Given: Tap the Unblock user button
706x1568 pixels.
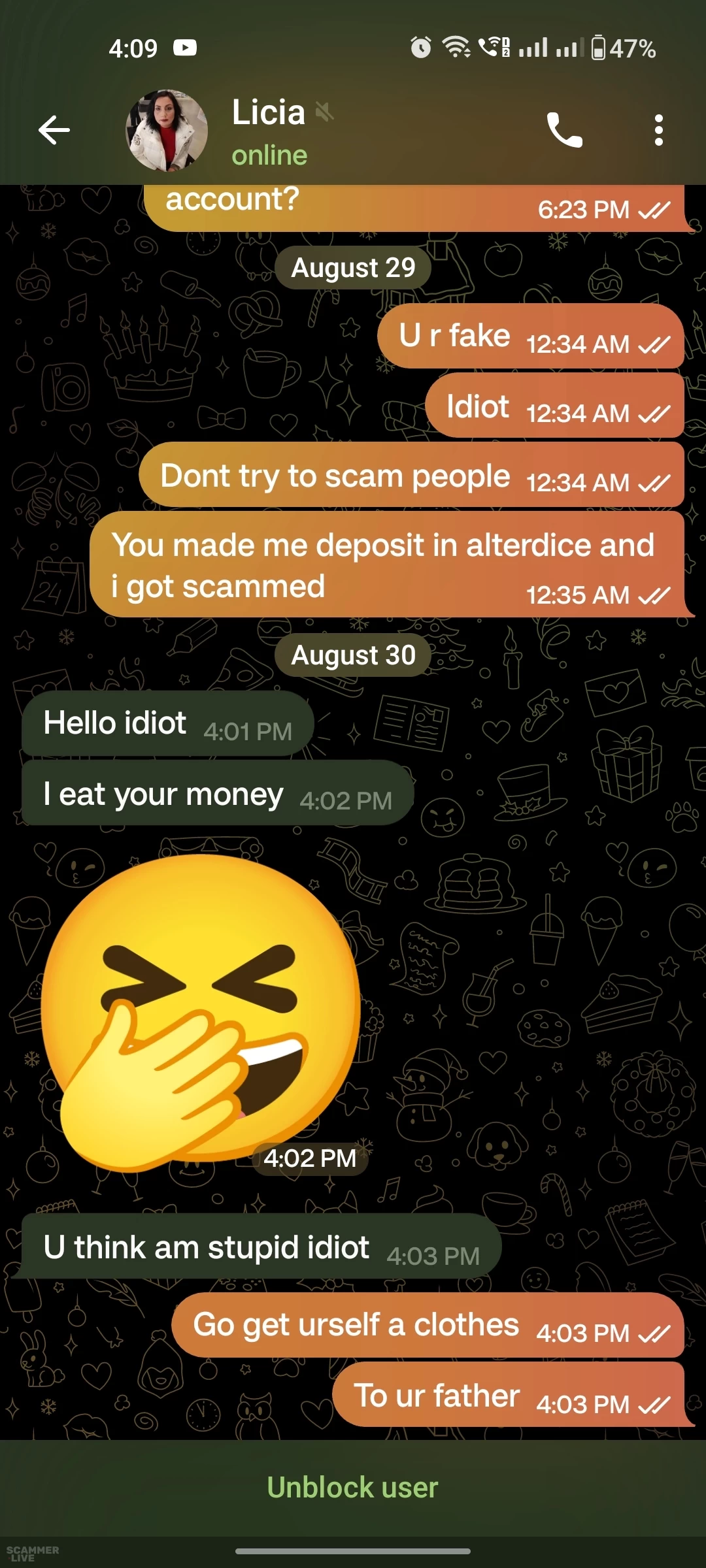Looking at the screenshot, I should point(352,1488).
